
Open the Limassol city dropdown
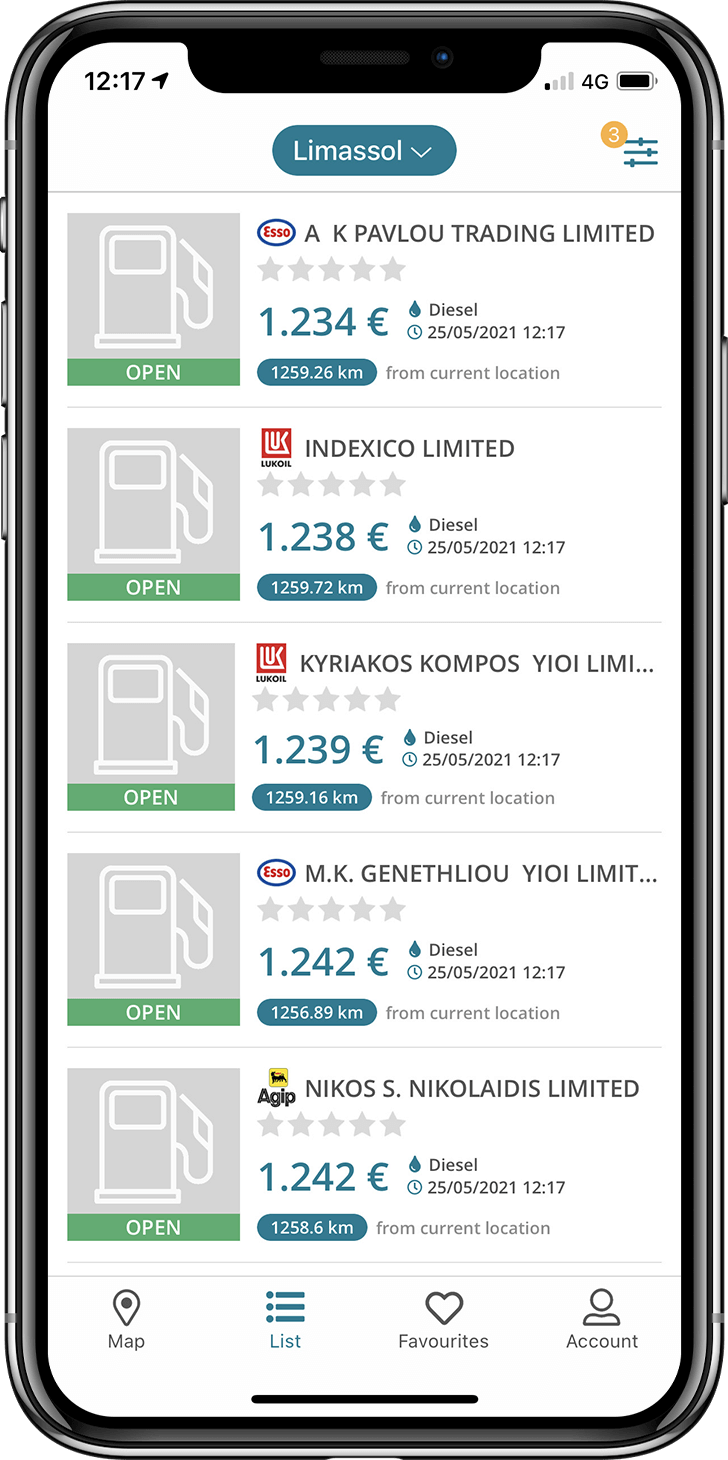364,150
